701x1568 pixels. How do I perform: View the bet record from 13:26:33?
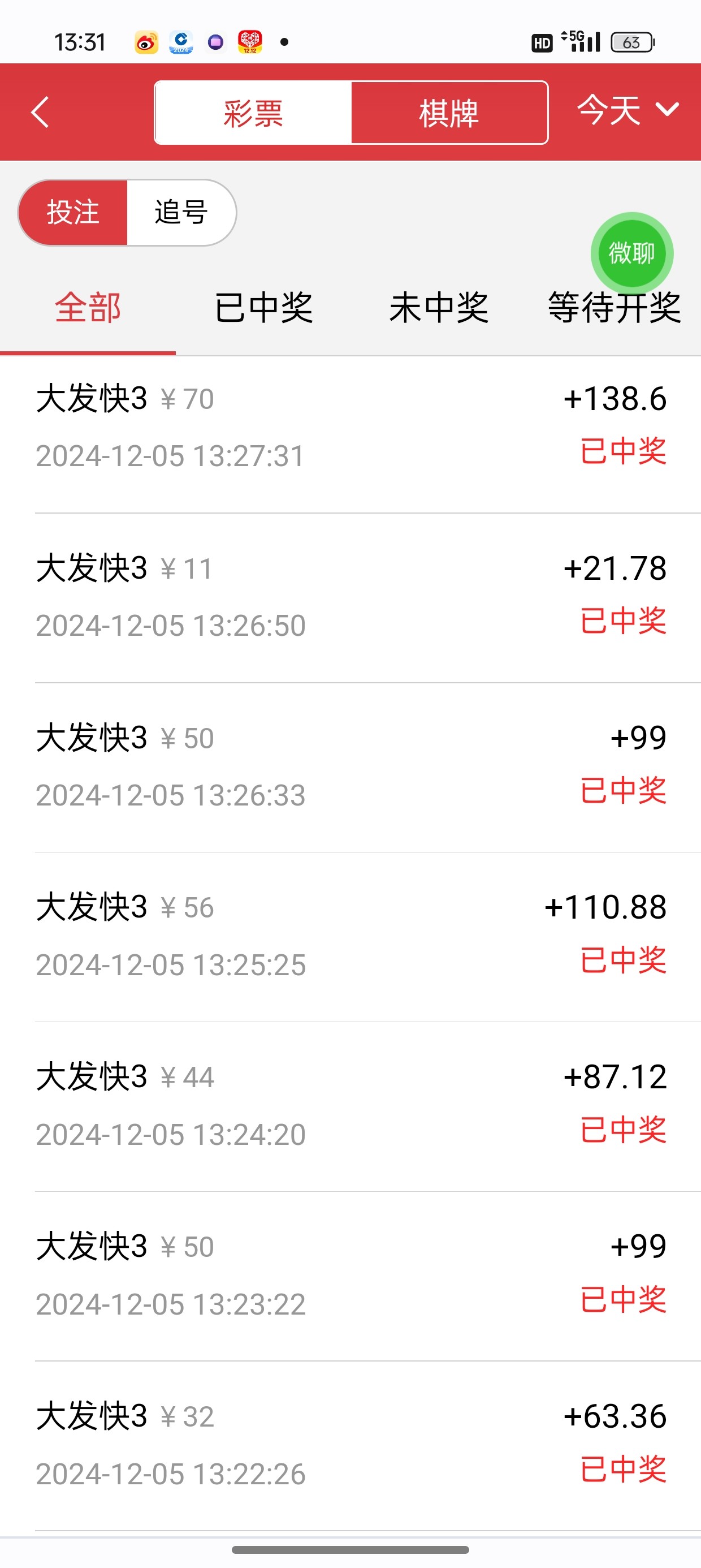350,766
